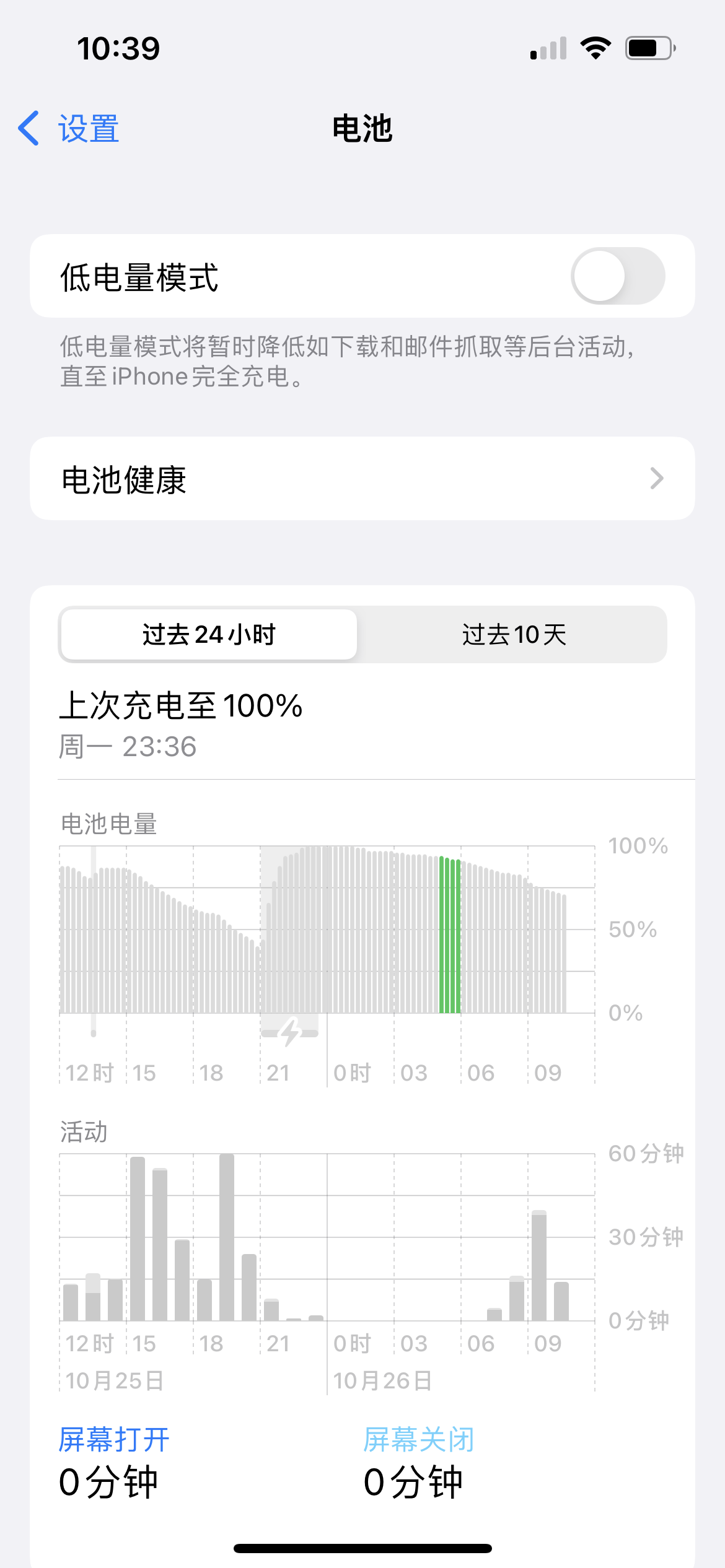
Task: Go back to 设置
Action: tap(69, 129)
